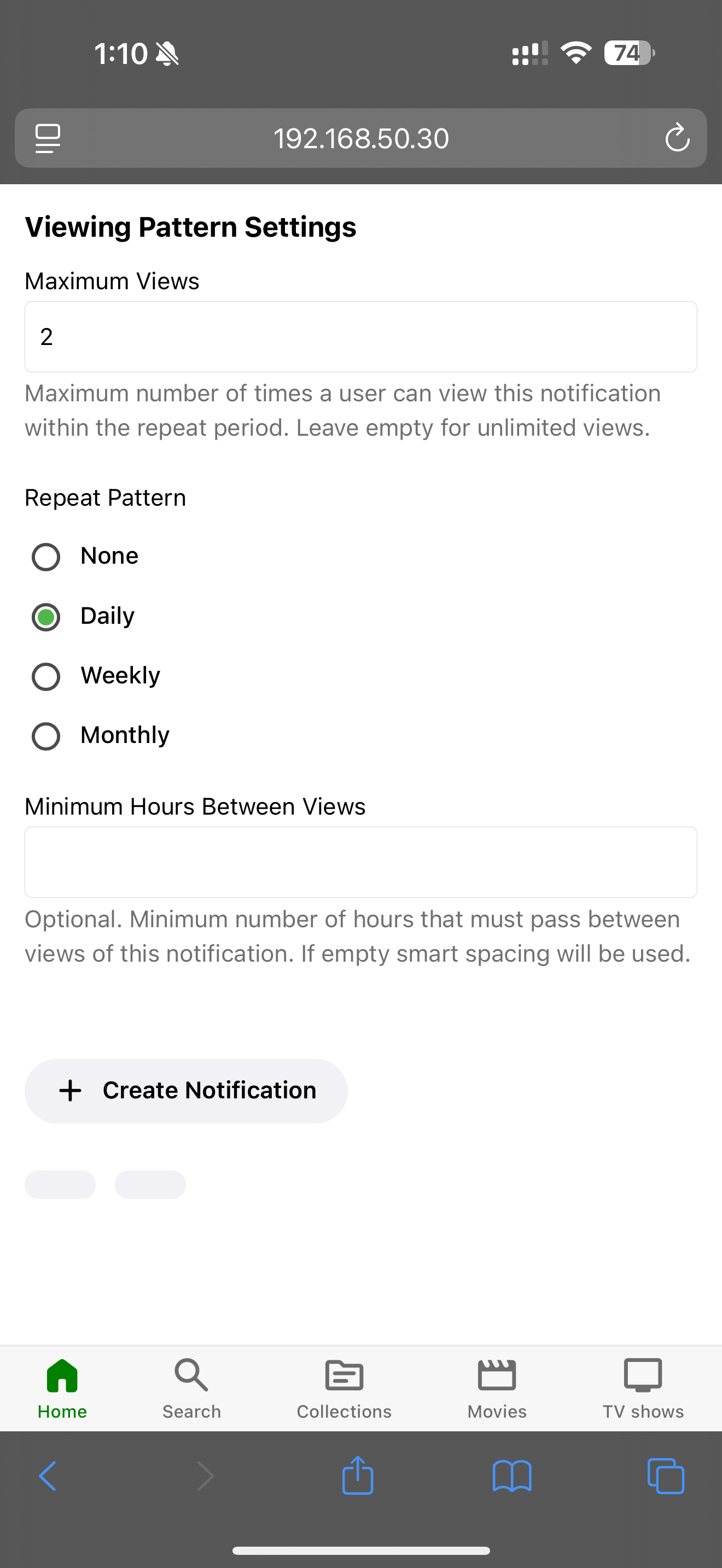
Task: Reload the page in the address bar
Action: (x=677, y=138)
